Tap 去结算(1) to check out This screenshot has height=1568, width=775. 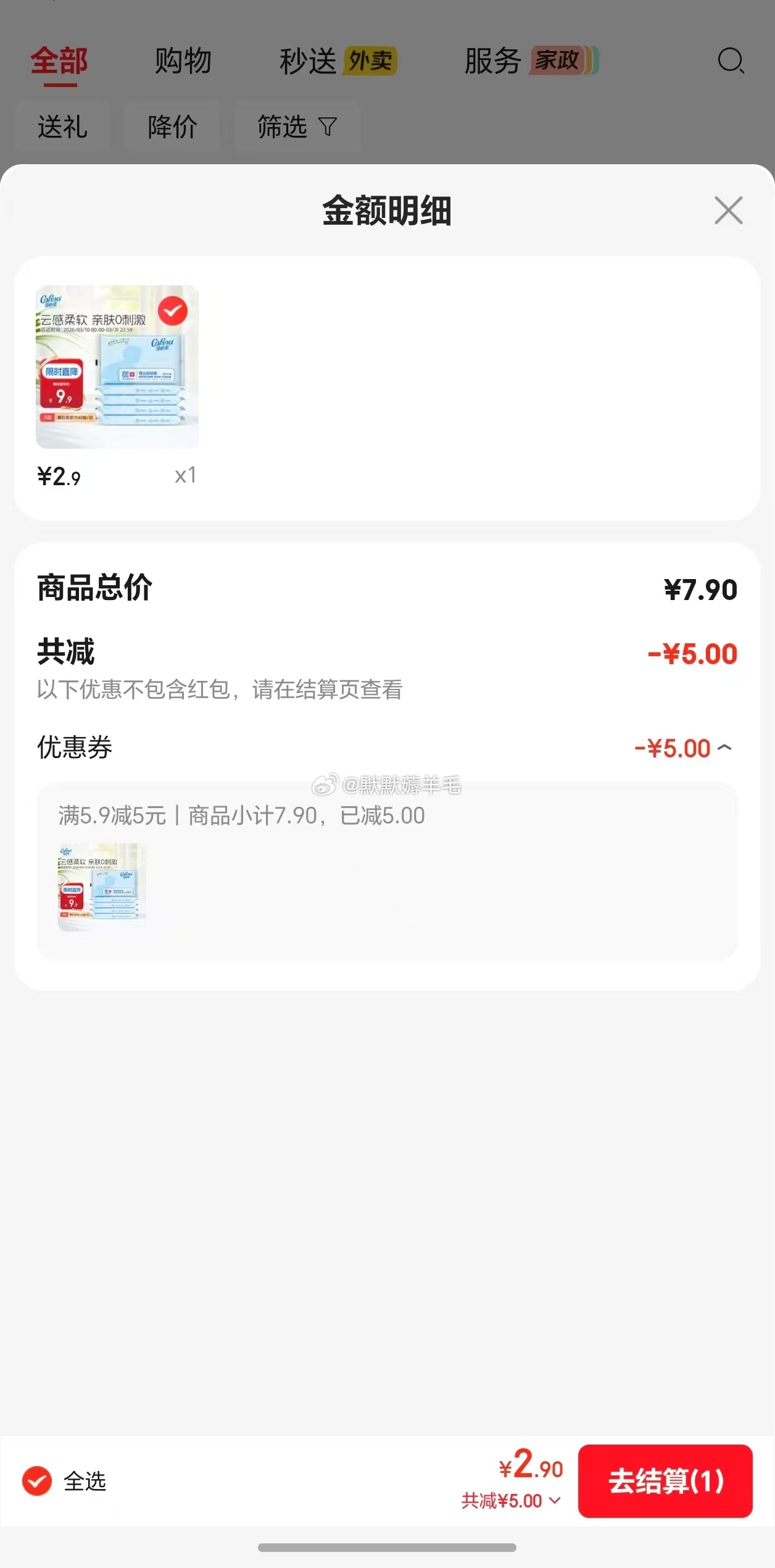pos(665,1480)
